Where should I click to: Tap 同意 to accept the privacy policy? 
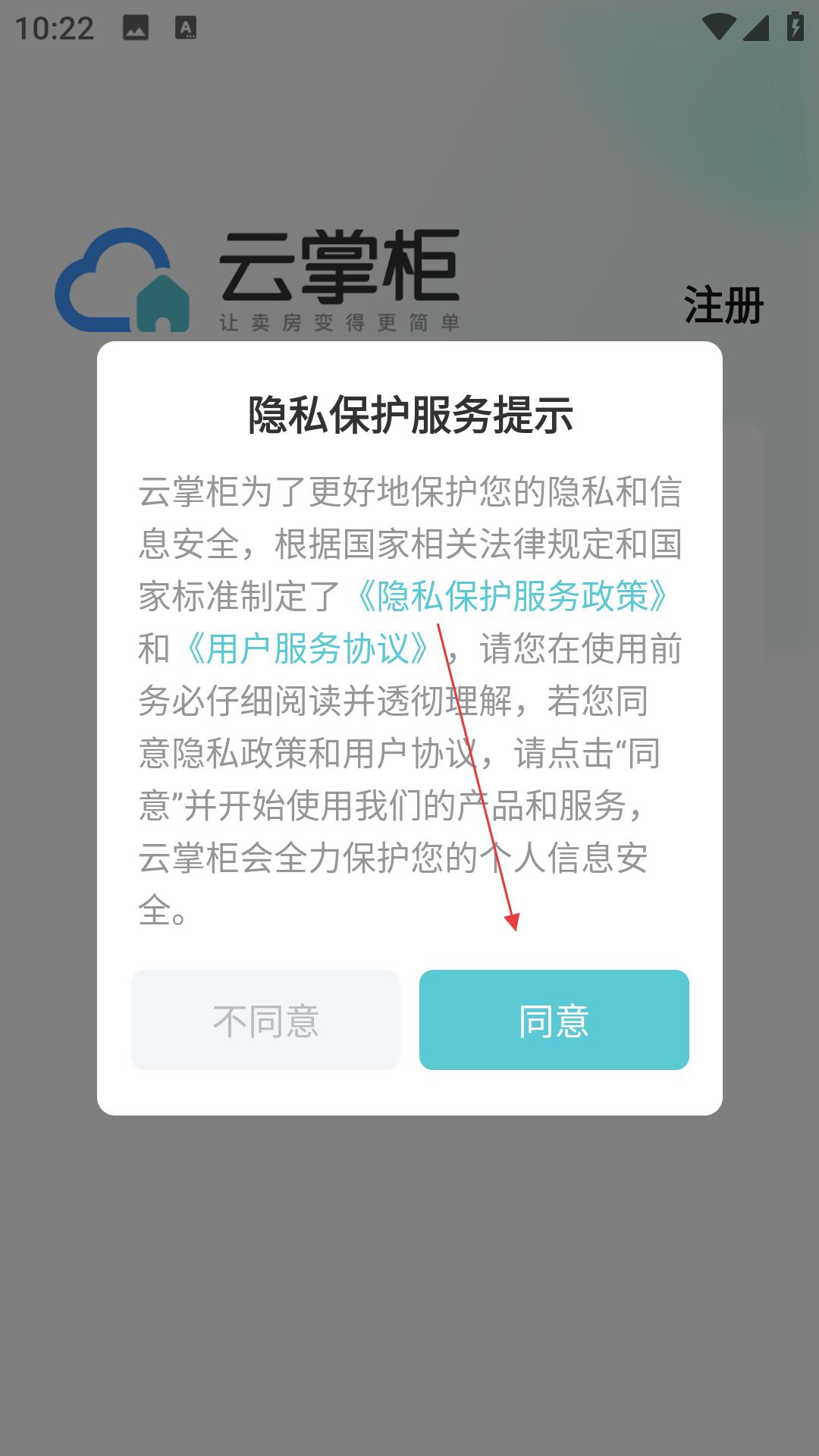tap(554, 1020)
